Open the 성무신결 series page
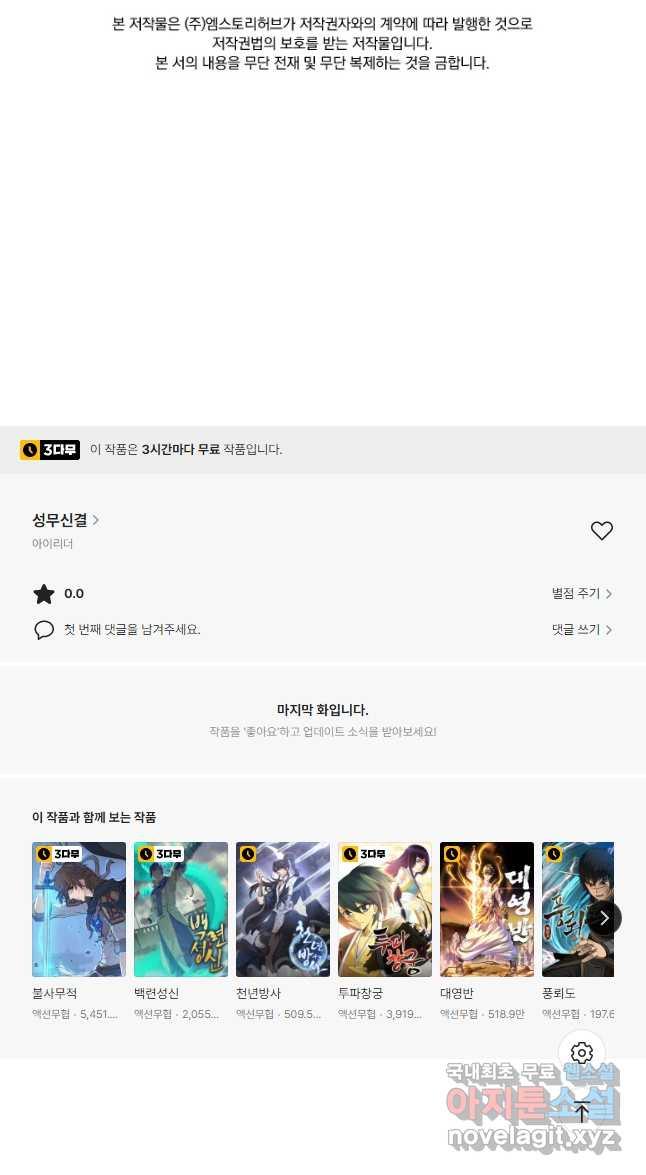This screenshot has width=646, height=1175. pos(66,520)
